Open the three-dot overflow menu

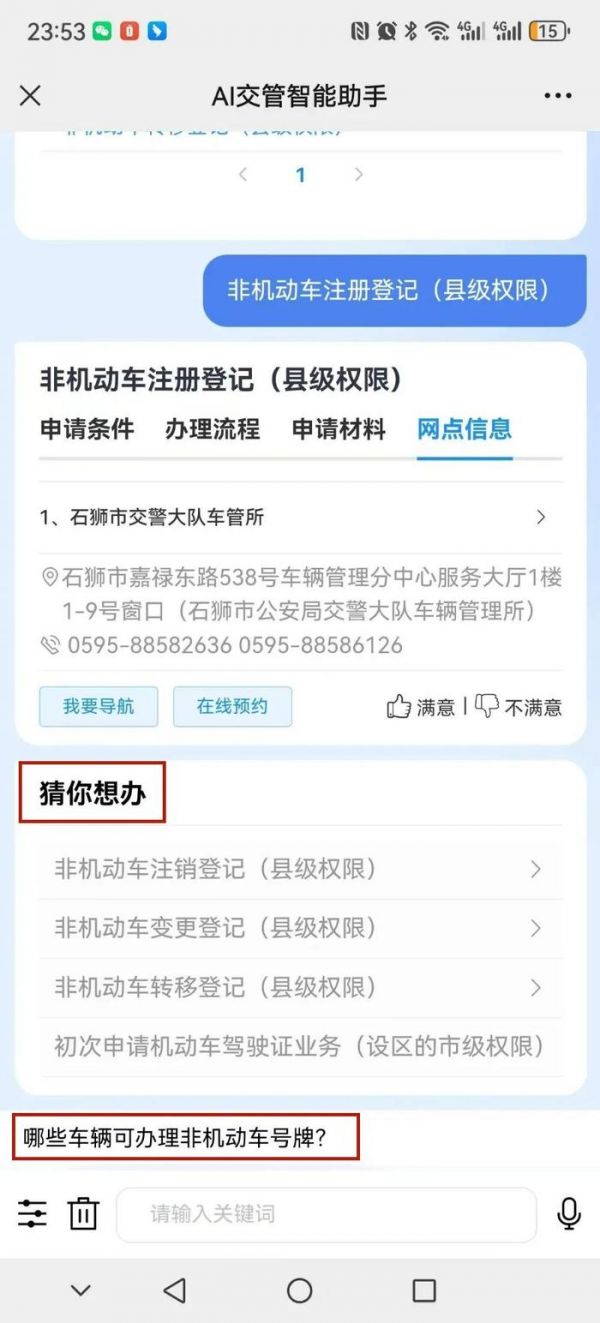[557, 96]
